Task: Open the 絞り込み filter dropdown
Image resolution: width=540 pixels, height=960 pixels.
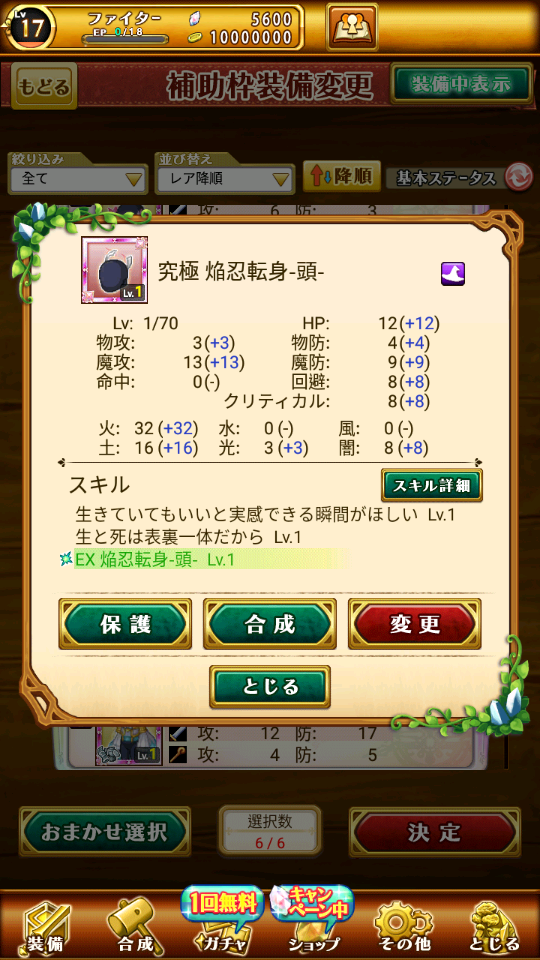Action: (78, 179)
